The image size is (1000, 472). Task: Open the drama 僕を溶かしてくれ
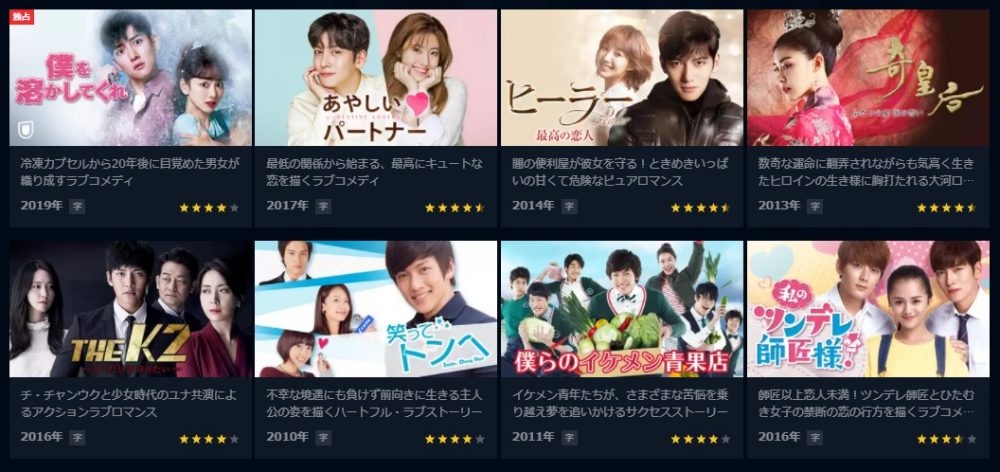(x=130, y=78)
